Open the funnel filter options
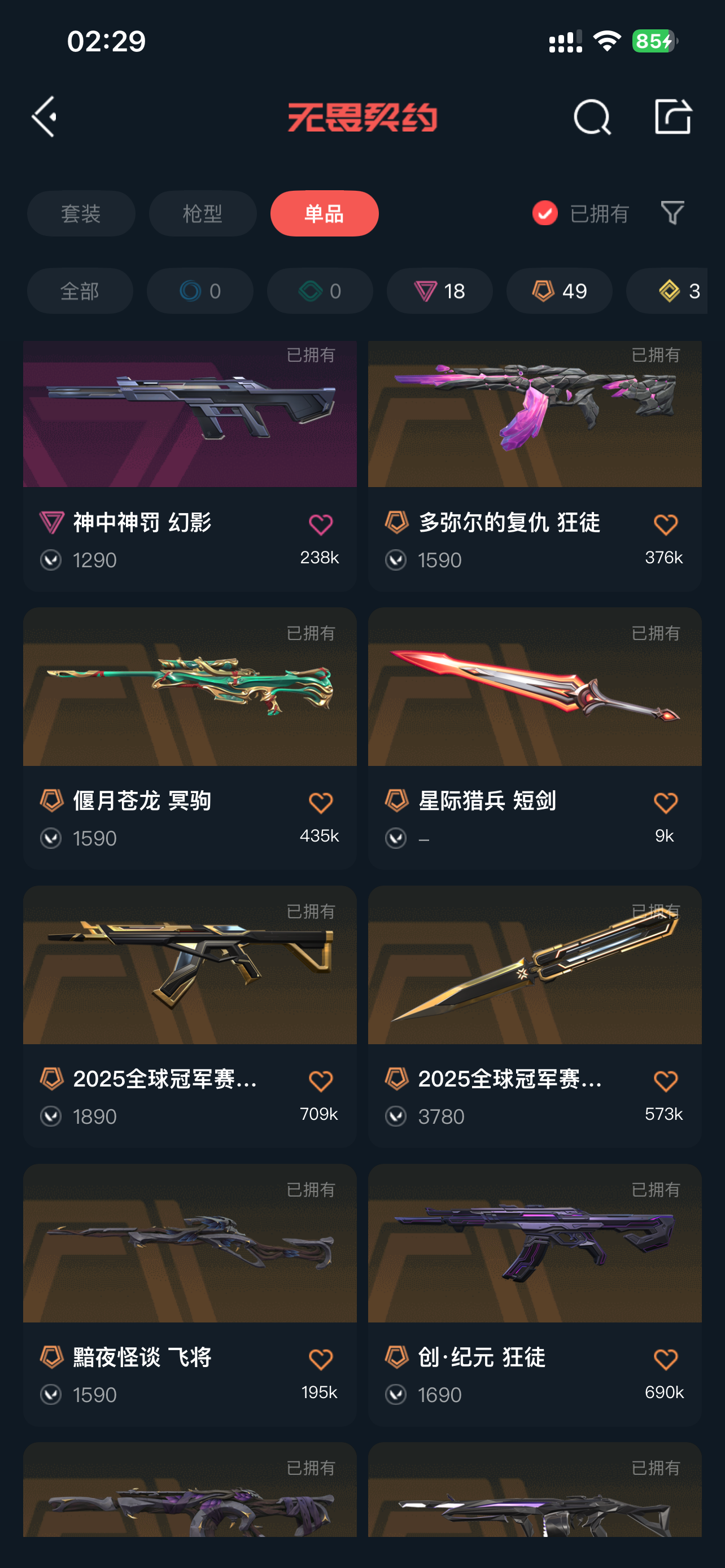Image resolution: width=725 pixels, height=1568 pixels. click(x=672, y=213)
